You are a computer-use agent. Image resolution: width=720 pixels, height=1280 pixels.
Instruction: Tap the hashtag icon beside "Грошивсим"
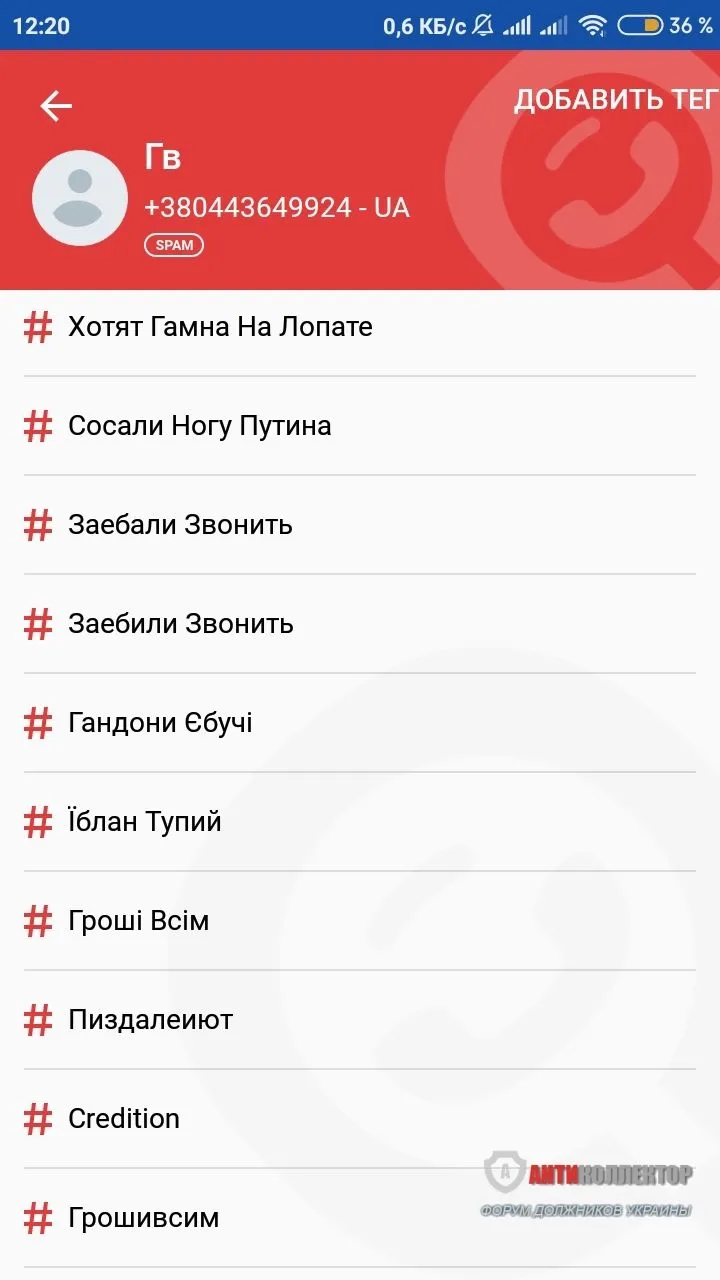pos(37,1218)
